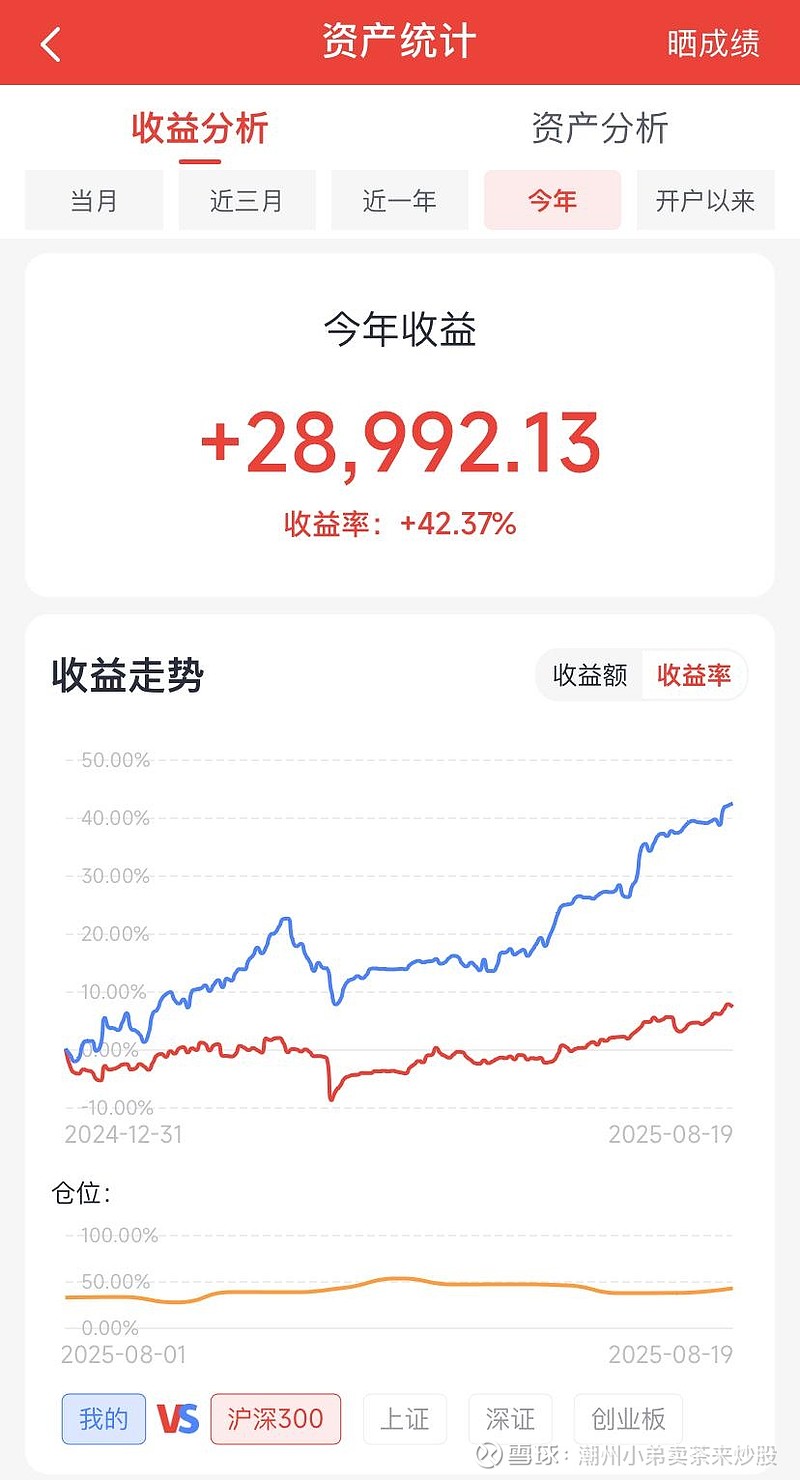
Task: Select 深证 as benchmark
Action: pos(510,1418)
